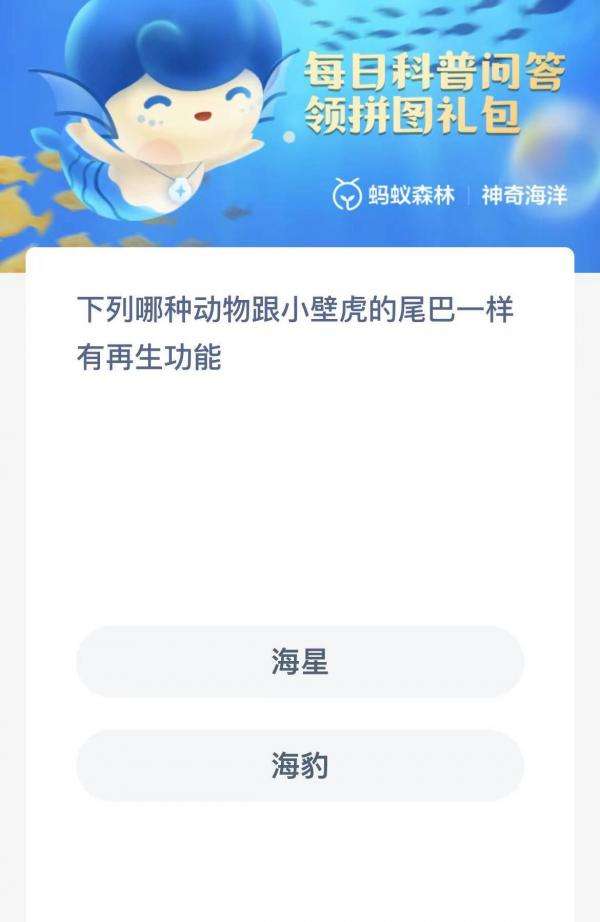Choose the 海豹 answer option
The height and width of the screenshot is (922, 600).
click(300, 766)
